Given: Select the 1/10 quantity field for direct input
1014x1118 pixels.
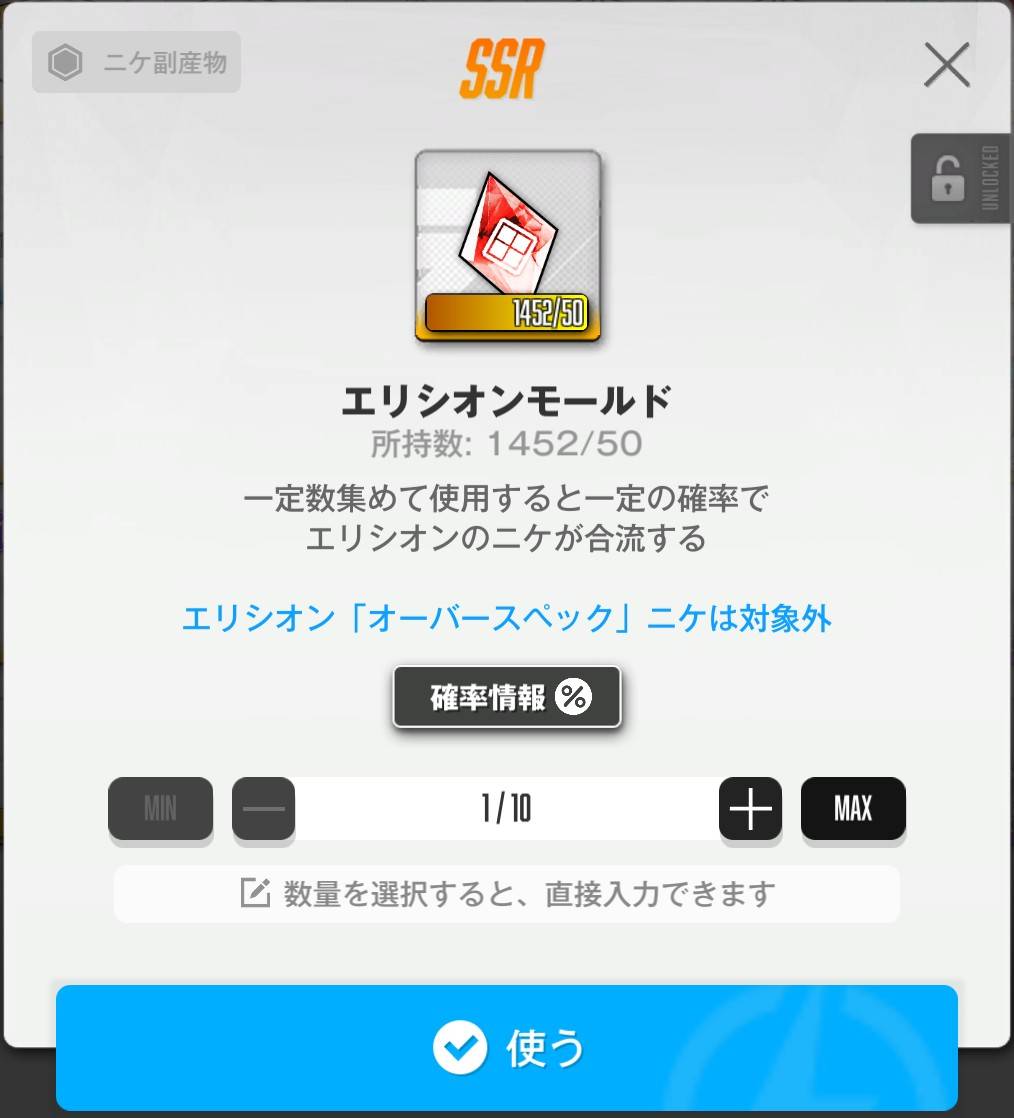Looking at the screenshot, I should click(507, 809).
